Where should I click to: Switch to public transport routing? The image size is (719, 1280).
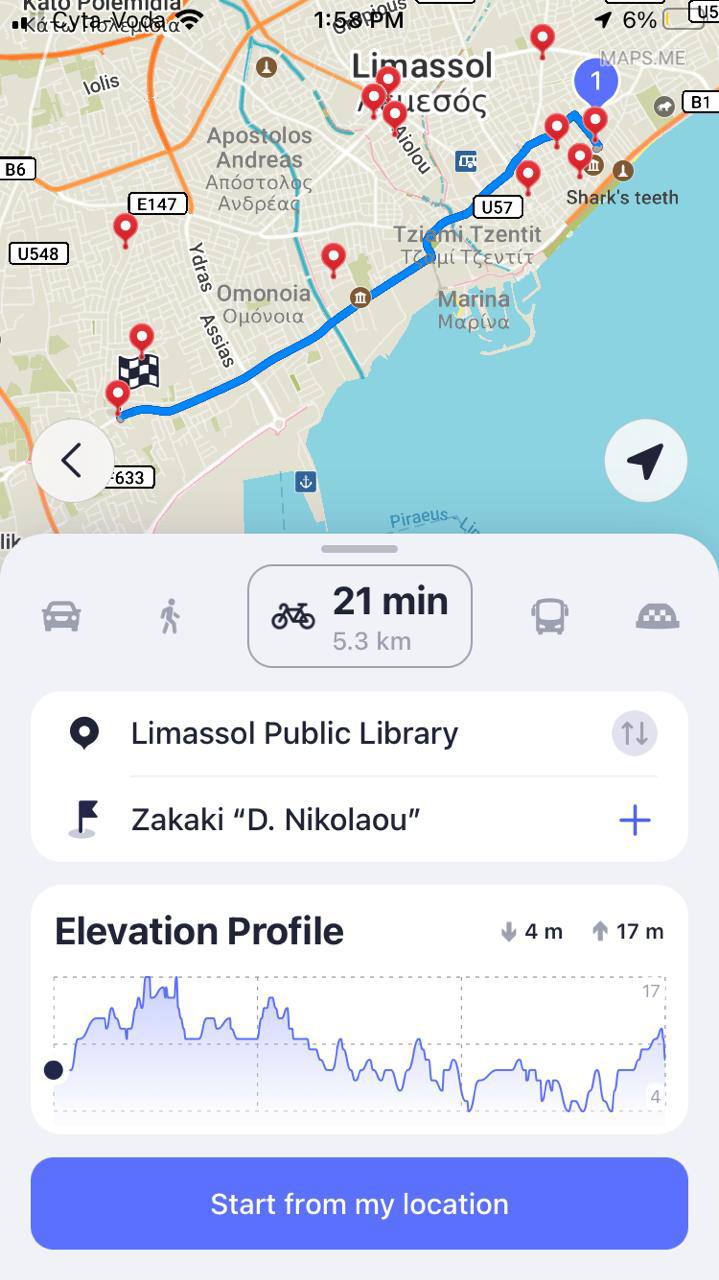point(550,616)
